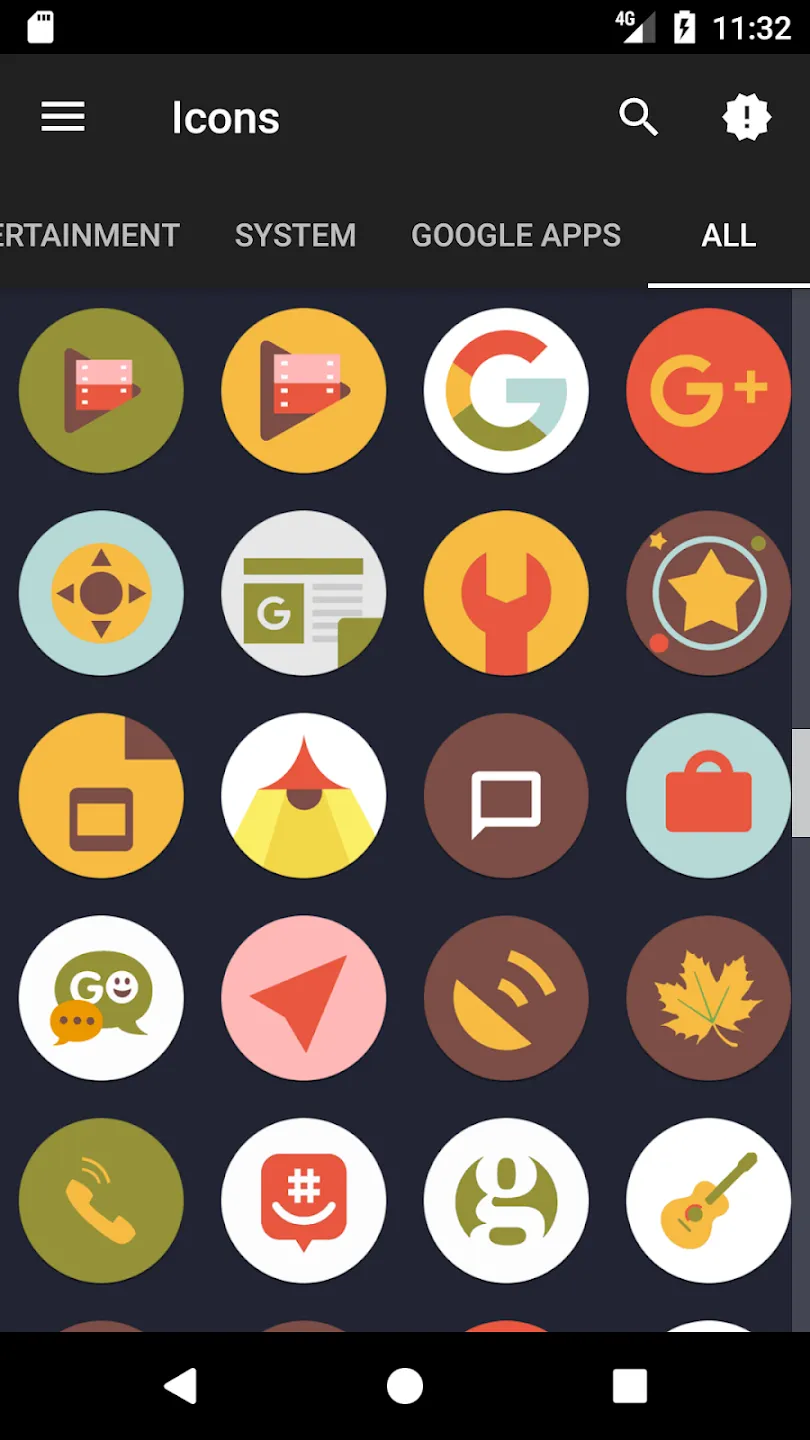810x1440 pixels.
Task: Open the search icon
Action: coord(638,118)
